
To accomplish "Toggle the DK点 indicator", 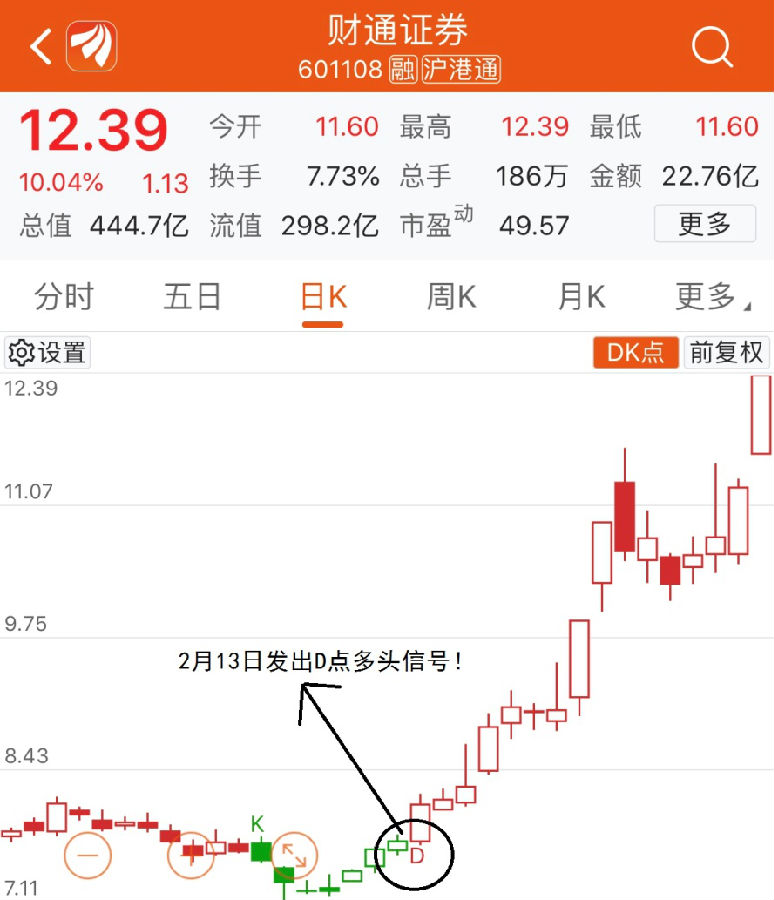I will pos(636,352).
